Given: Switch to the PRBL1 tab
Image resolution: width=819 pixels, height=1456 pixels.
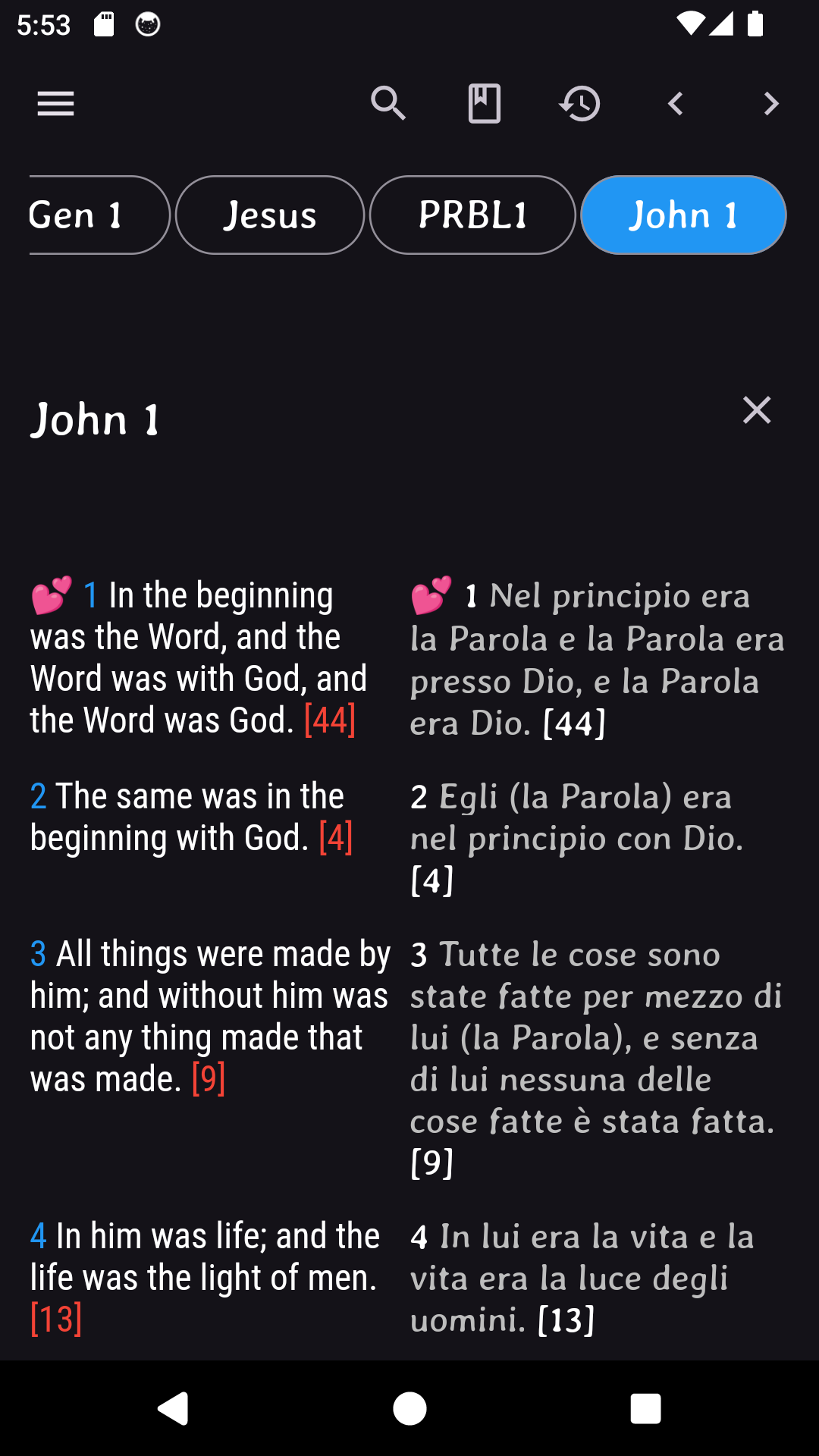Looking at the screenshot, I should pos(472,215).
